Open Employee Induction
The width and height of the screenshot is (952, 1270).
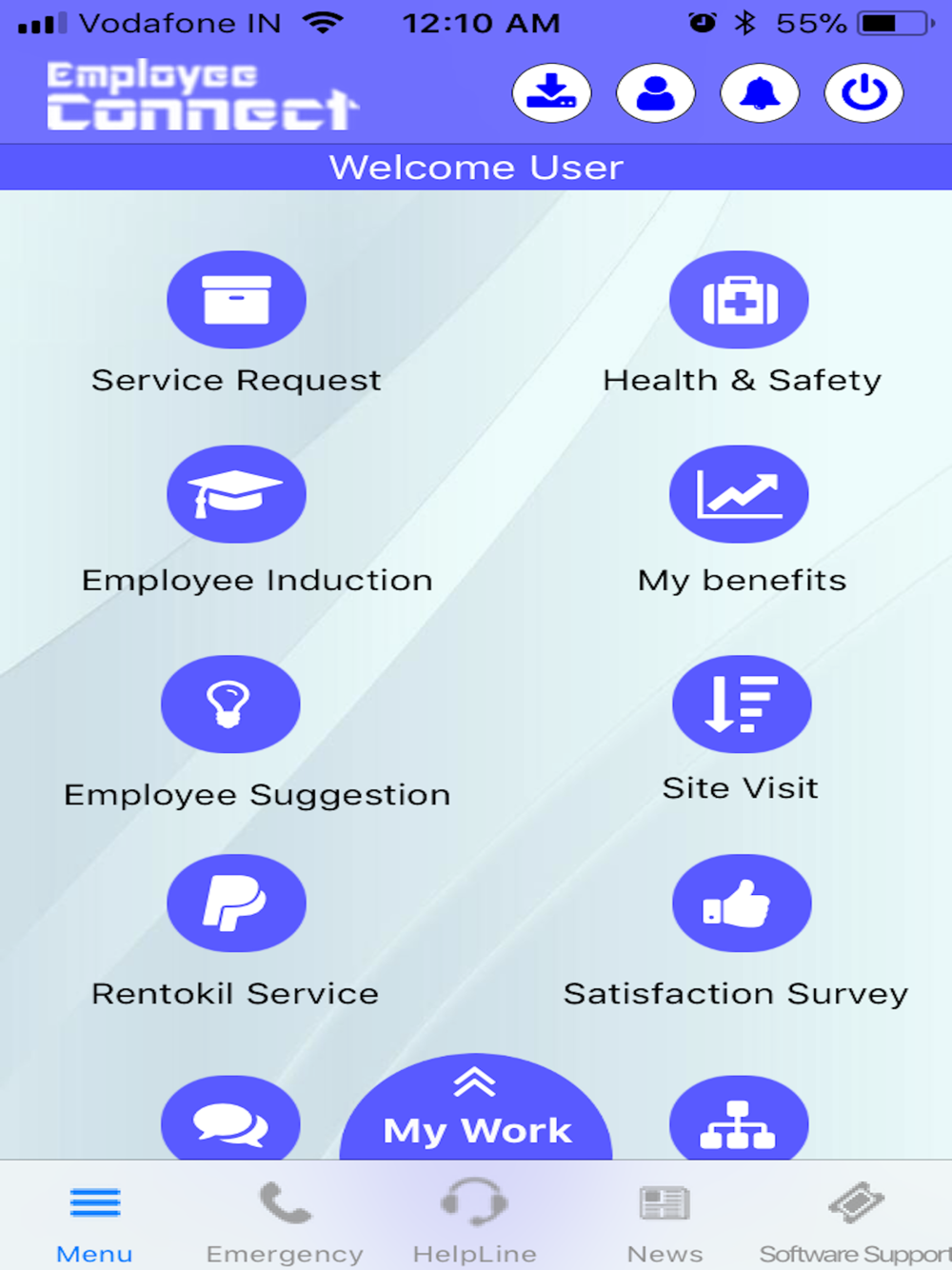coord(236,495)
